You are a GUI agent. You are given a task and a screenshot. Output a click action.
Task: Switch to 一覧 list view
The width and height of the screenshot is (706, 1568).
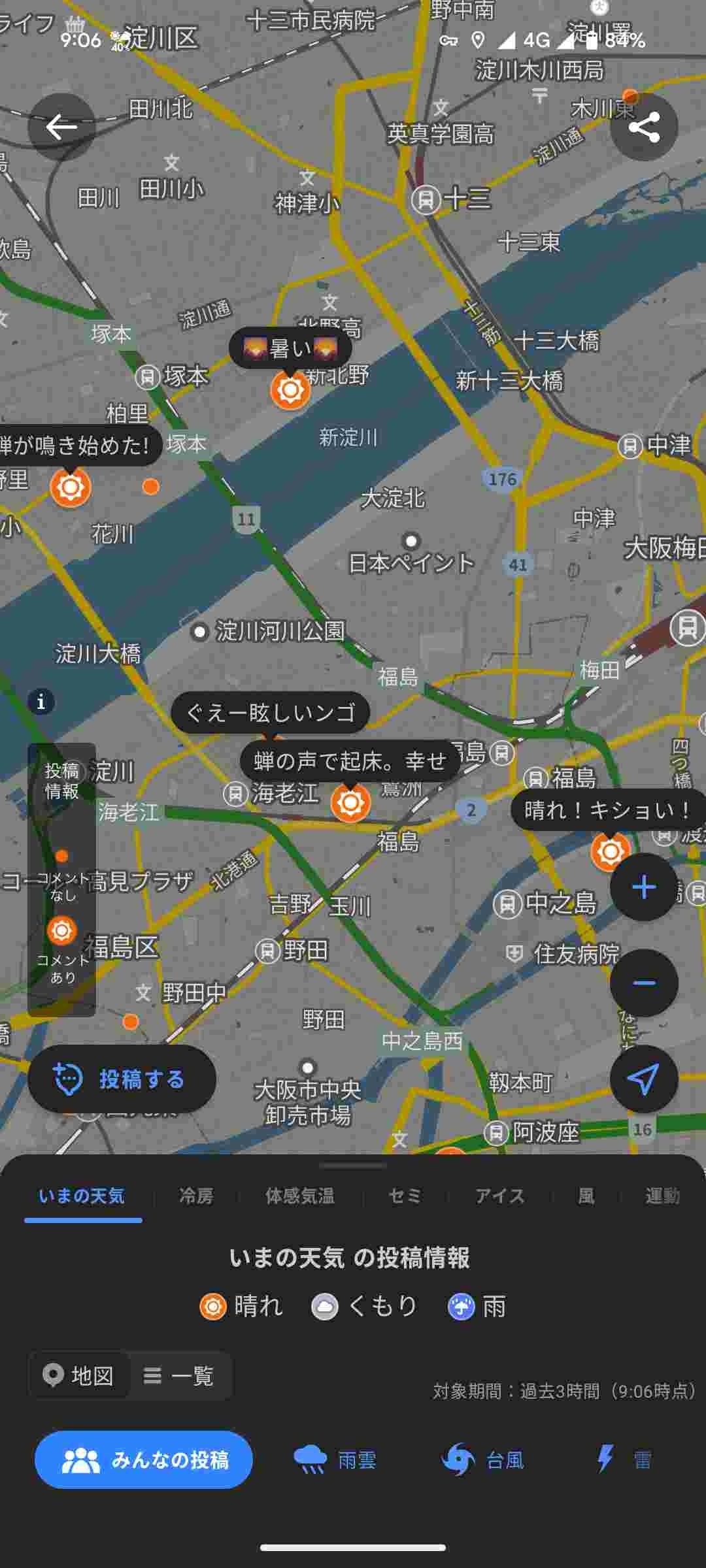tap(180, 1376)
